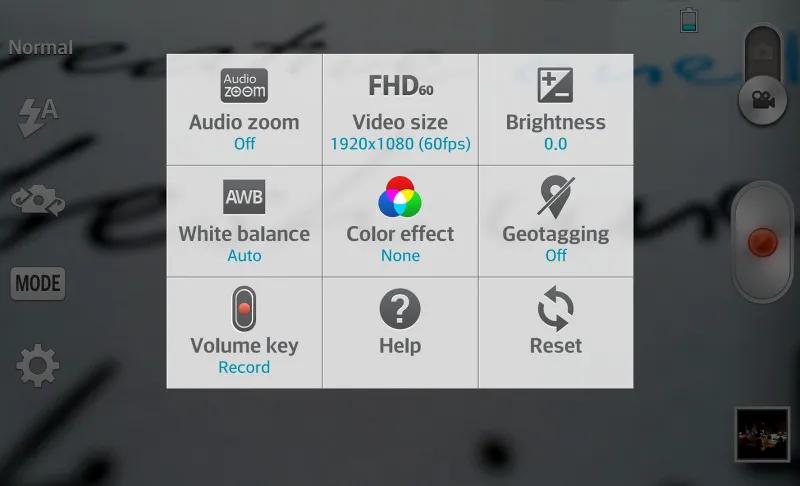The image size is (800, 486).
Task: Reset camera settings
Action: coord(555,333)
